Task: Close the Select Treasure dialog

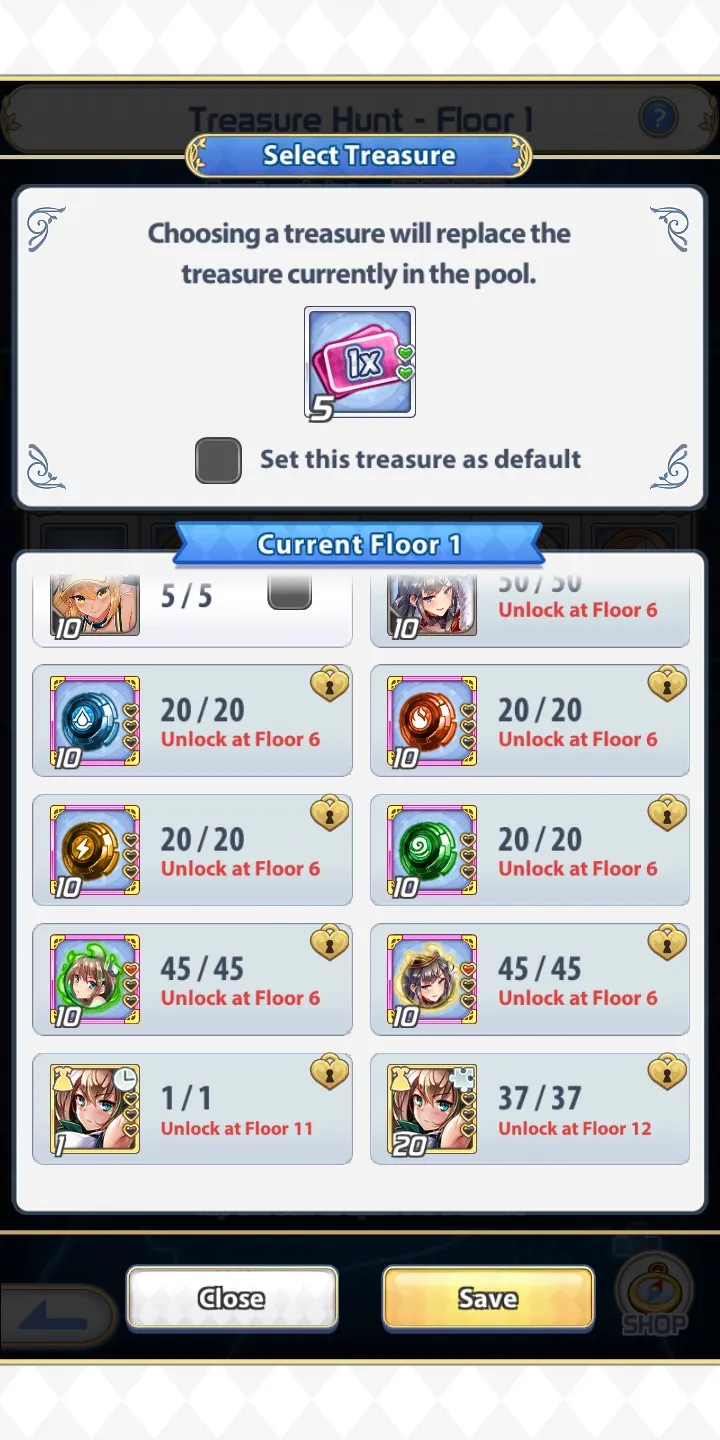Action: pos(232,1298)
